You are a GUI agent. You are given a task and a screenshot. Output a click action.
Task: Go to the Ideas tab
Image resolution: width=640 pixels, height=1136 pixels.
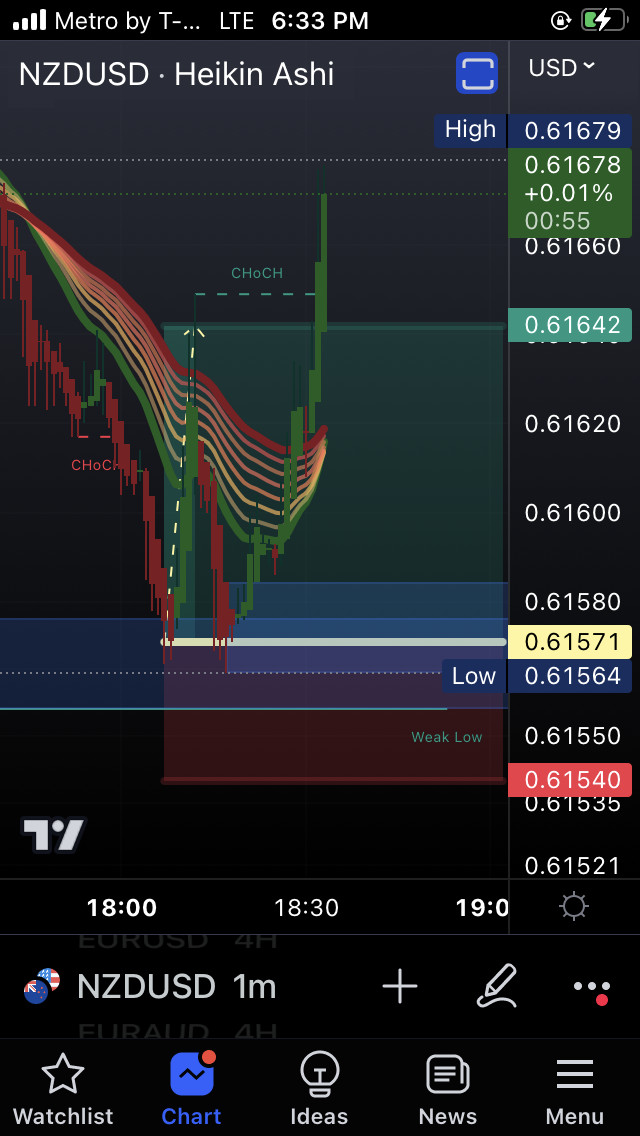[x=319, y=1090]
